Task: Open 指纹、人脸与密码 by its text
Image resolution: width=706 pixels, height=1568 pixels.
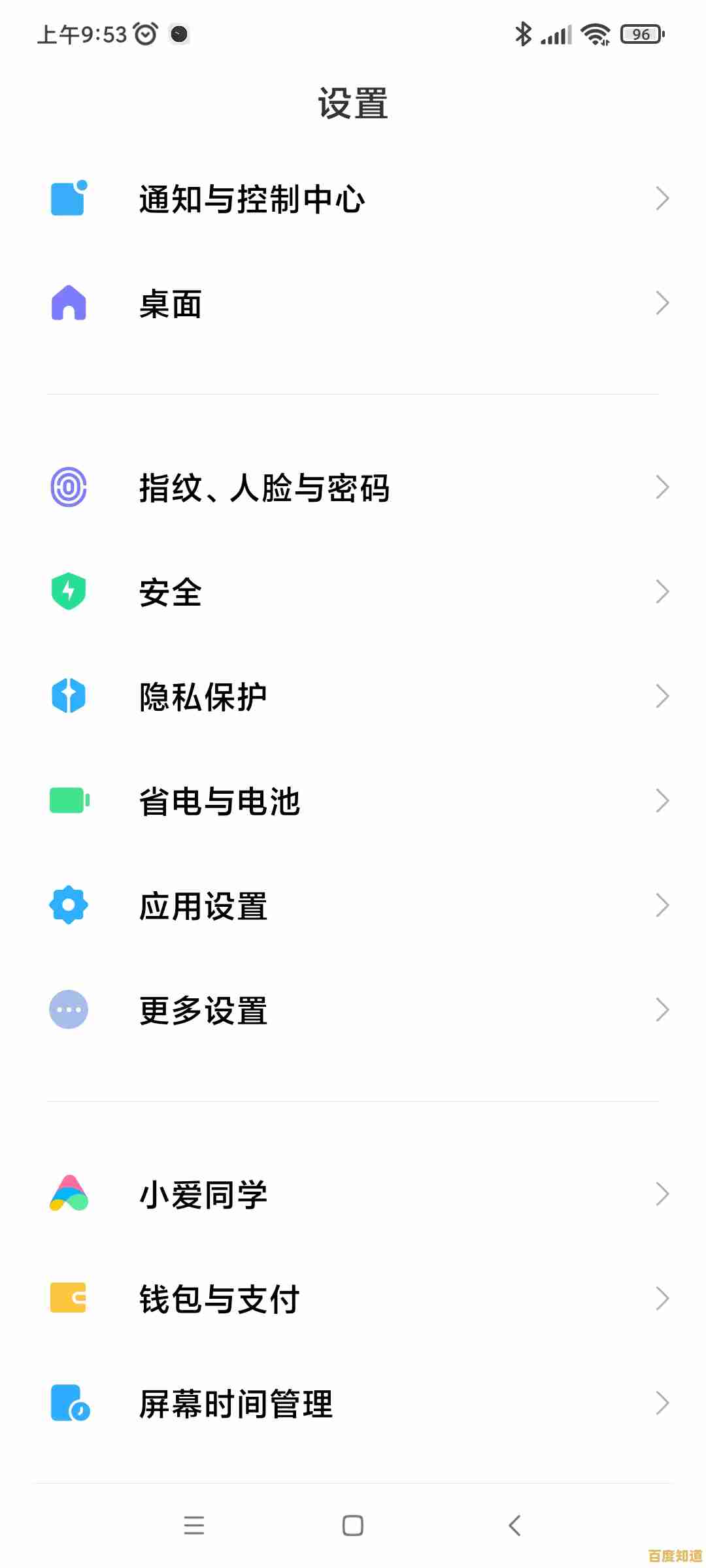Action: click(265, 486)
